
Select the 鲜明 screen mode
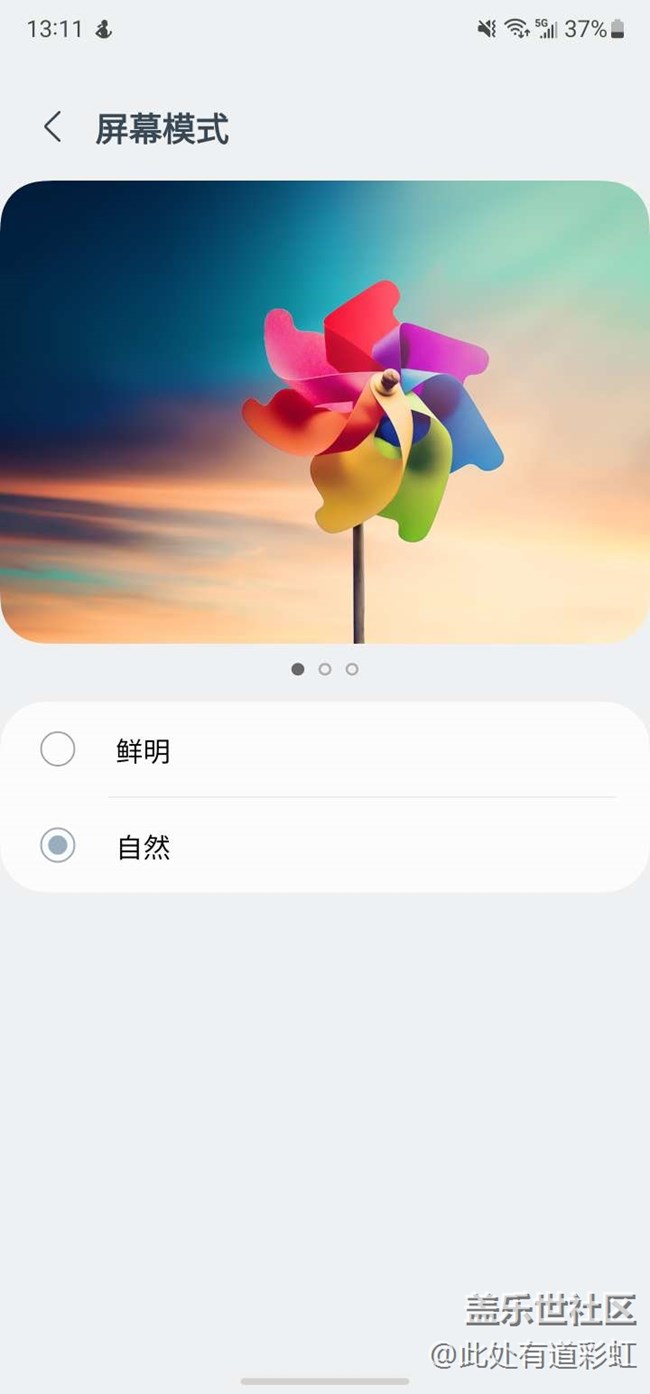[x=58, y=749]
